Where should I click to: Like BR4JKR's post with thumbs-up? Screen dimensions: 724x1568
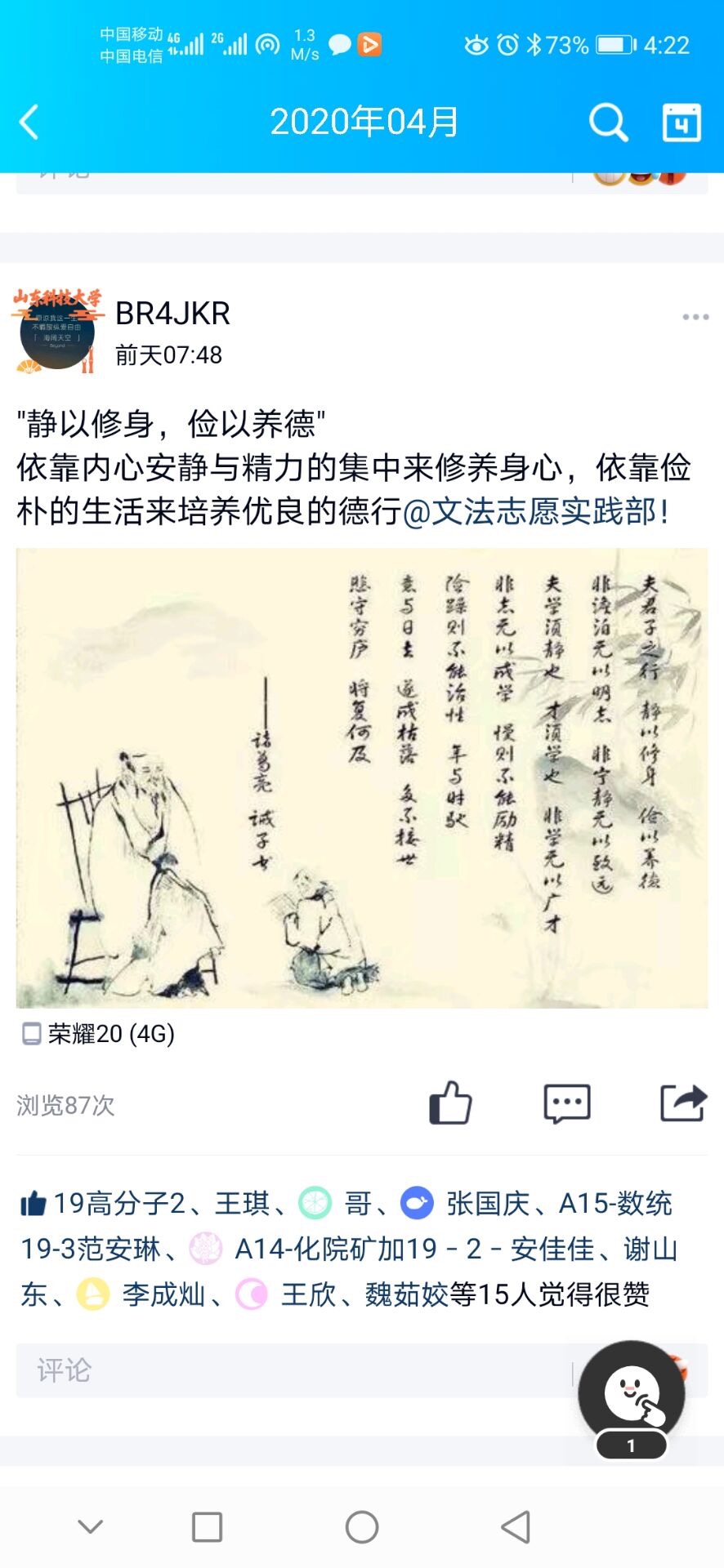(x=450, y=1103)
